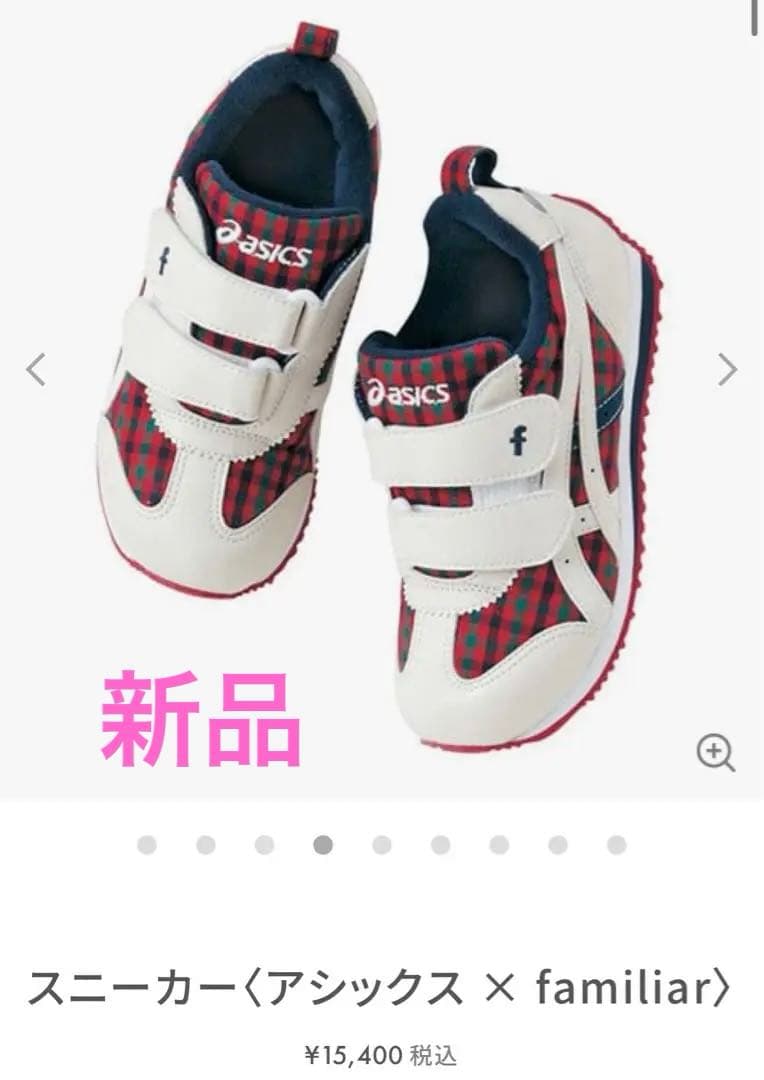764x1080 pixels.
Task: Select the first carousel pagination dot
Action: 147,843
